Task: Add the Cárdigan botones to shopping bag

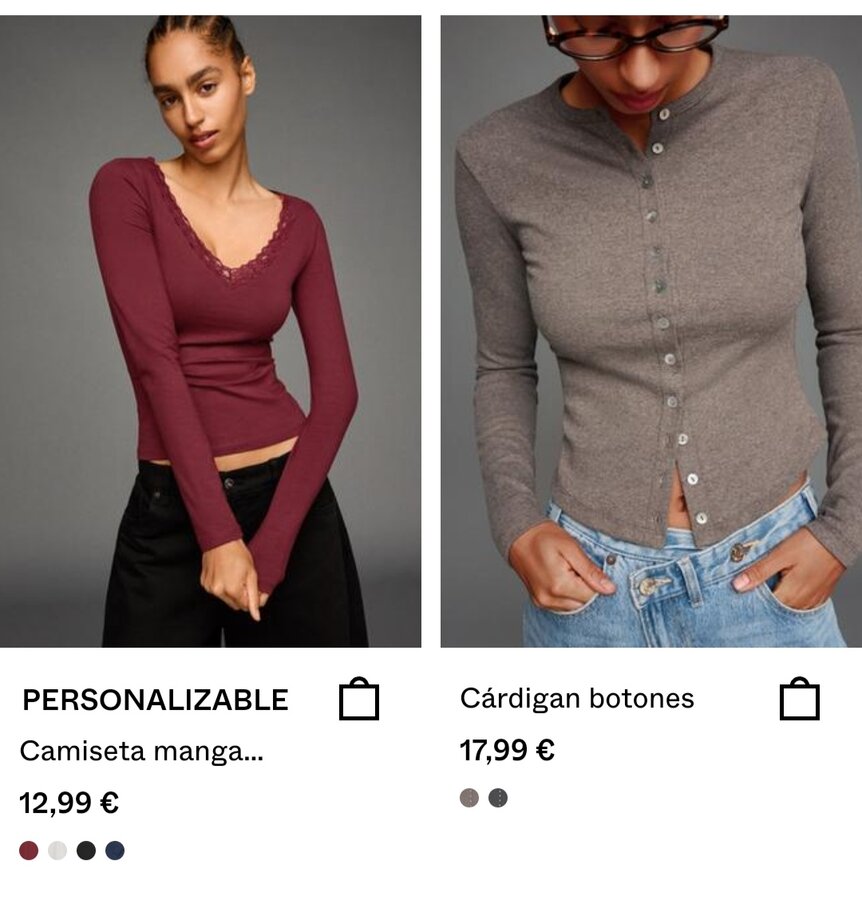Action: click(x=799, y=699)
